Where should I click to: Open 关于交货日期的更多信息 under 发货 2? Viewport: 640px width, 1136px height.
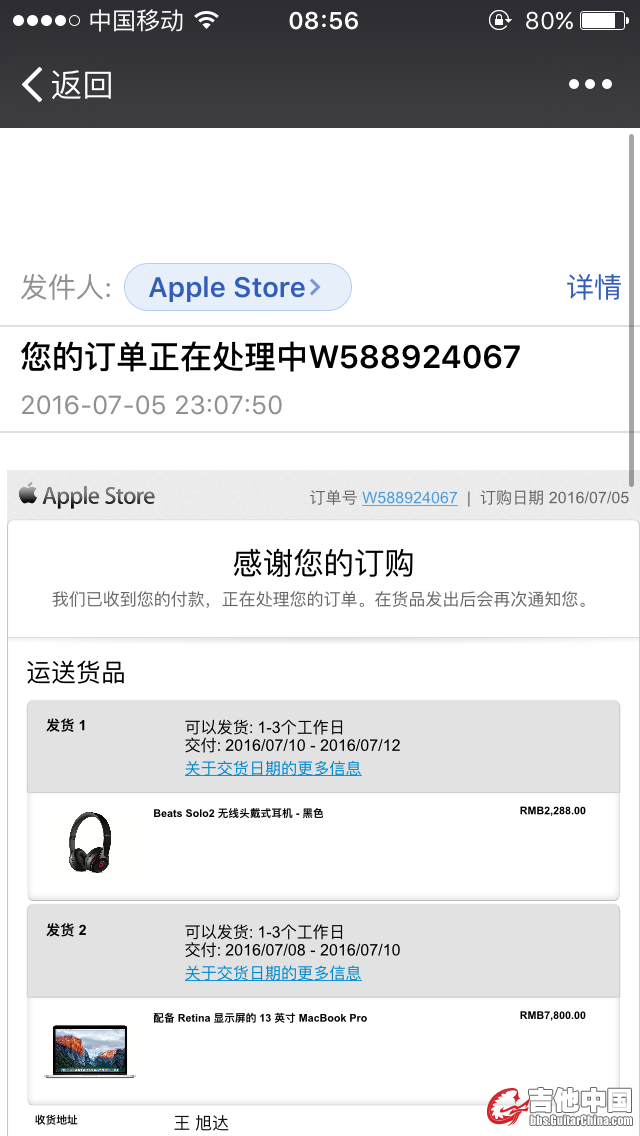point(273,973)
